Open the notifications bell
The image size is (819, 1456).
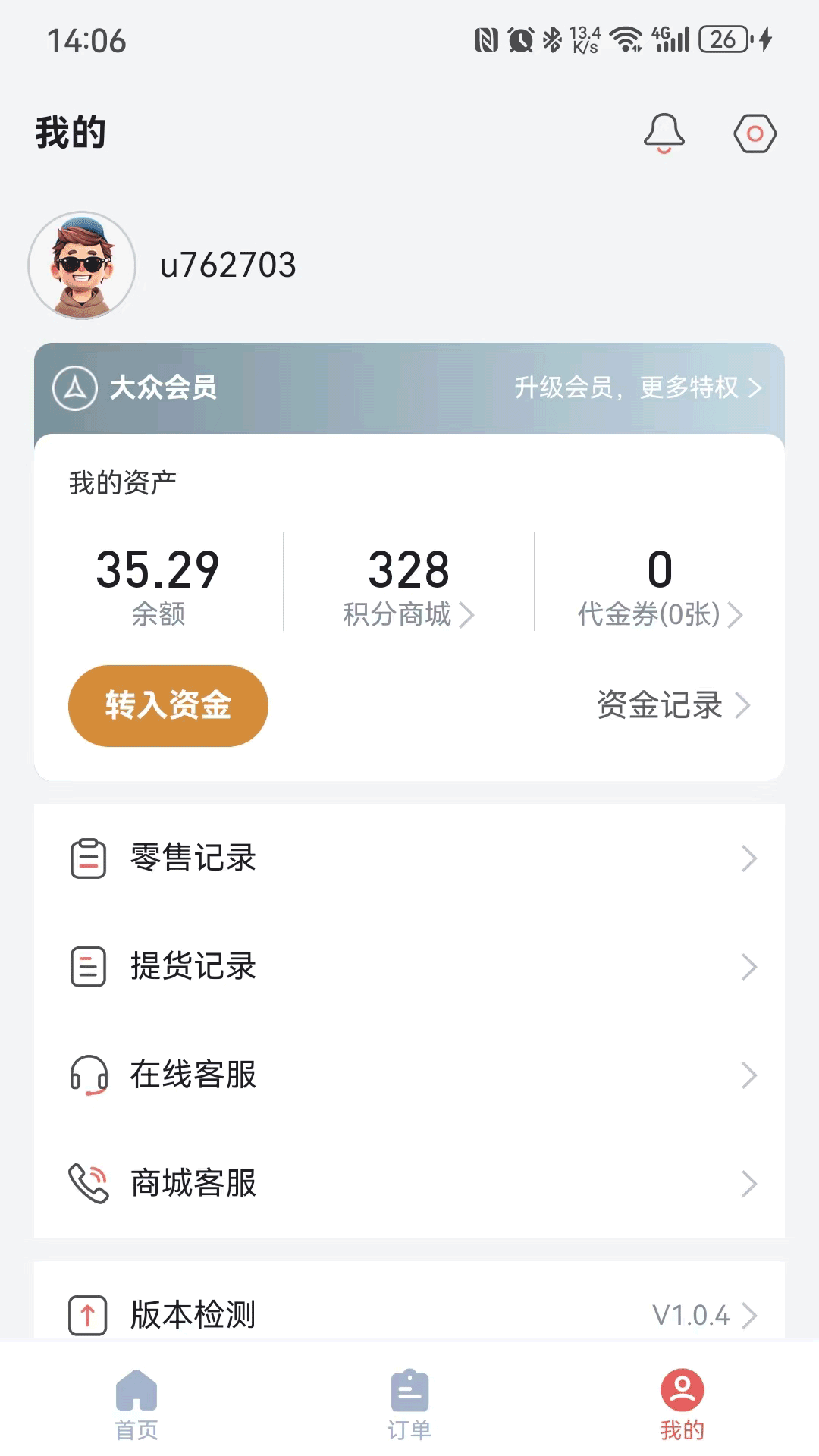pos(664,133)
